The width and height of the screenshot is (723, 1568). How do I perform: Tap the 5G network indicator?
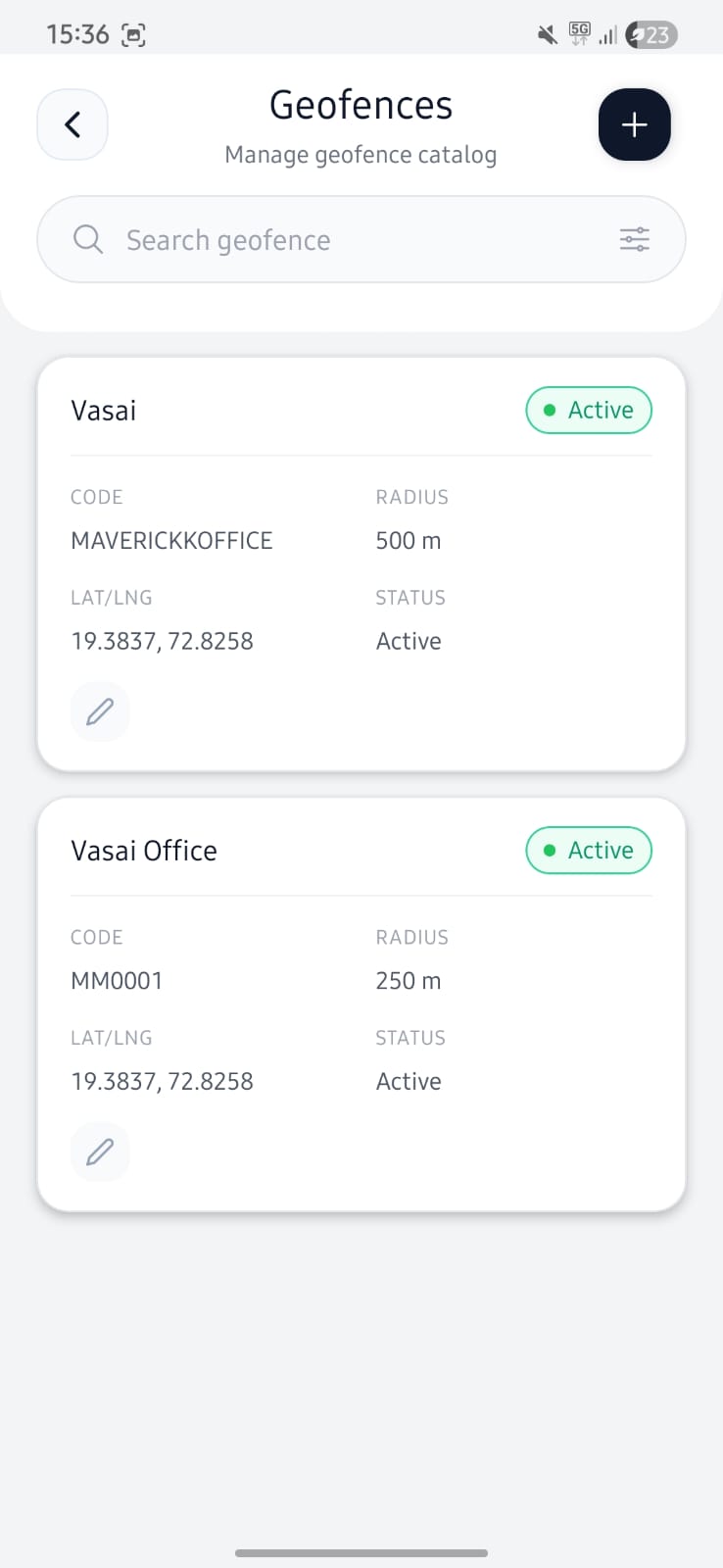[578, 32]
